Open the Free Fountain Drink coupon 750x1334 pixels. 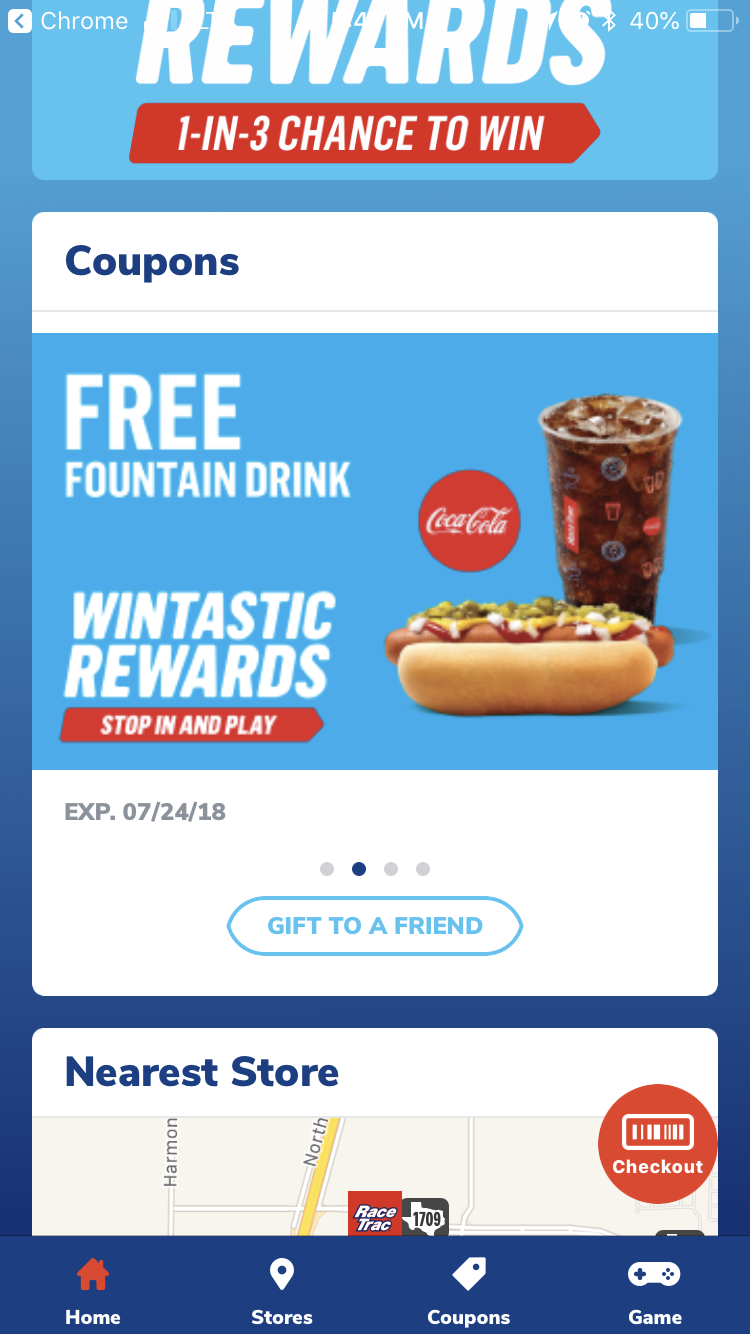tap(375, 551)
